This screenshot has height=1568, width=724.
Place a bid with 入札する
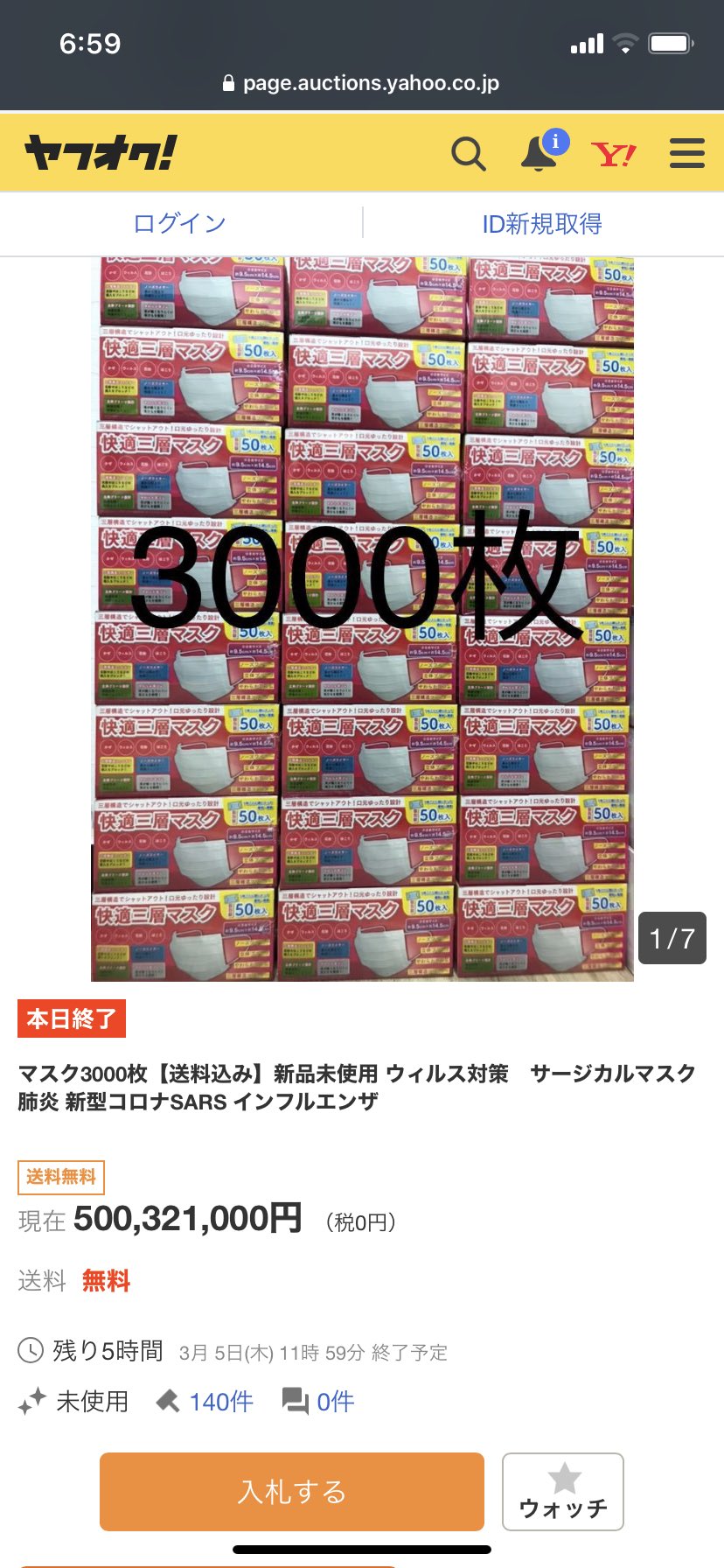tap(292, 1492)
